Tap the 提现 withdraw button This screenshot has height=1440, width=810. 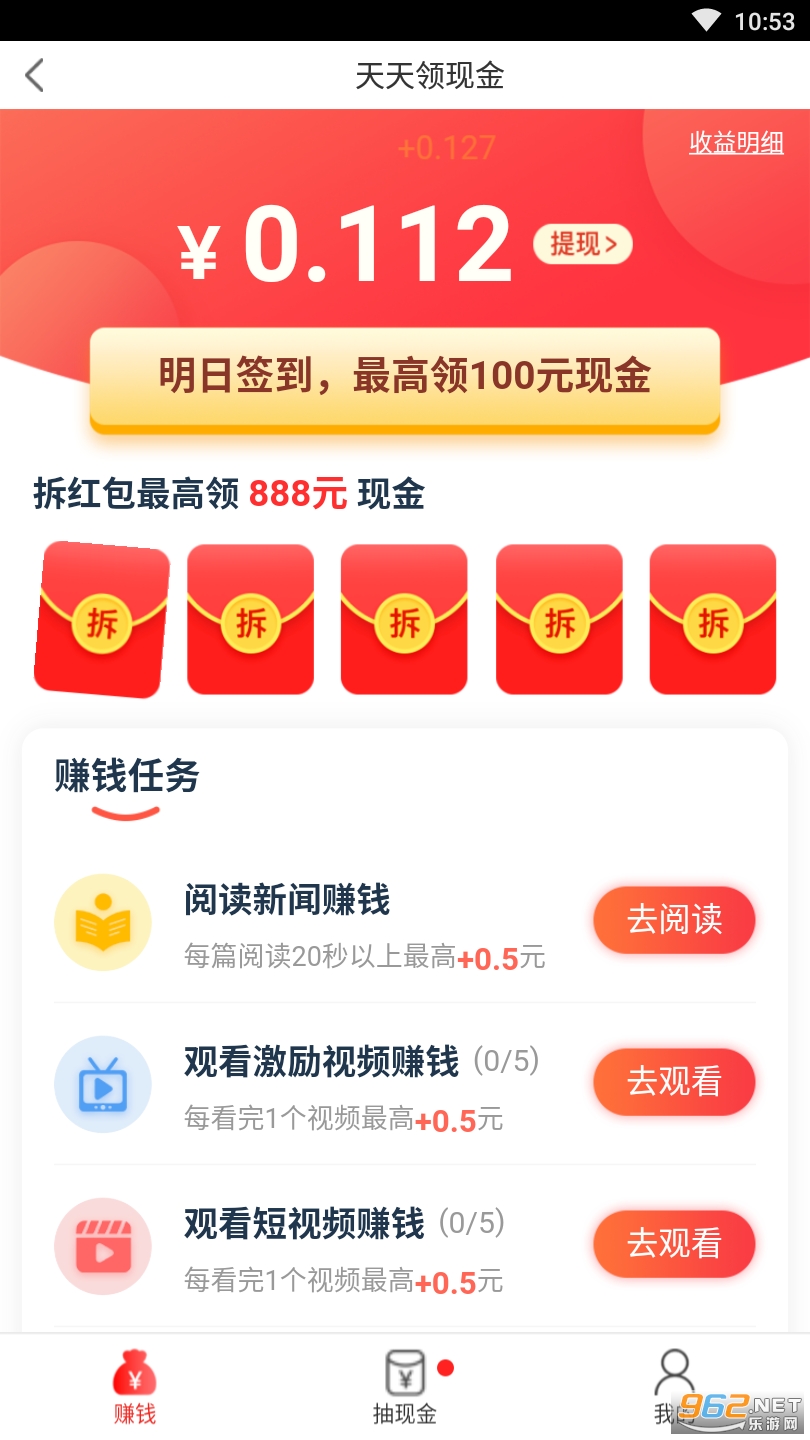pyautogui.click(x=582, y=243)
